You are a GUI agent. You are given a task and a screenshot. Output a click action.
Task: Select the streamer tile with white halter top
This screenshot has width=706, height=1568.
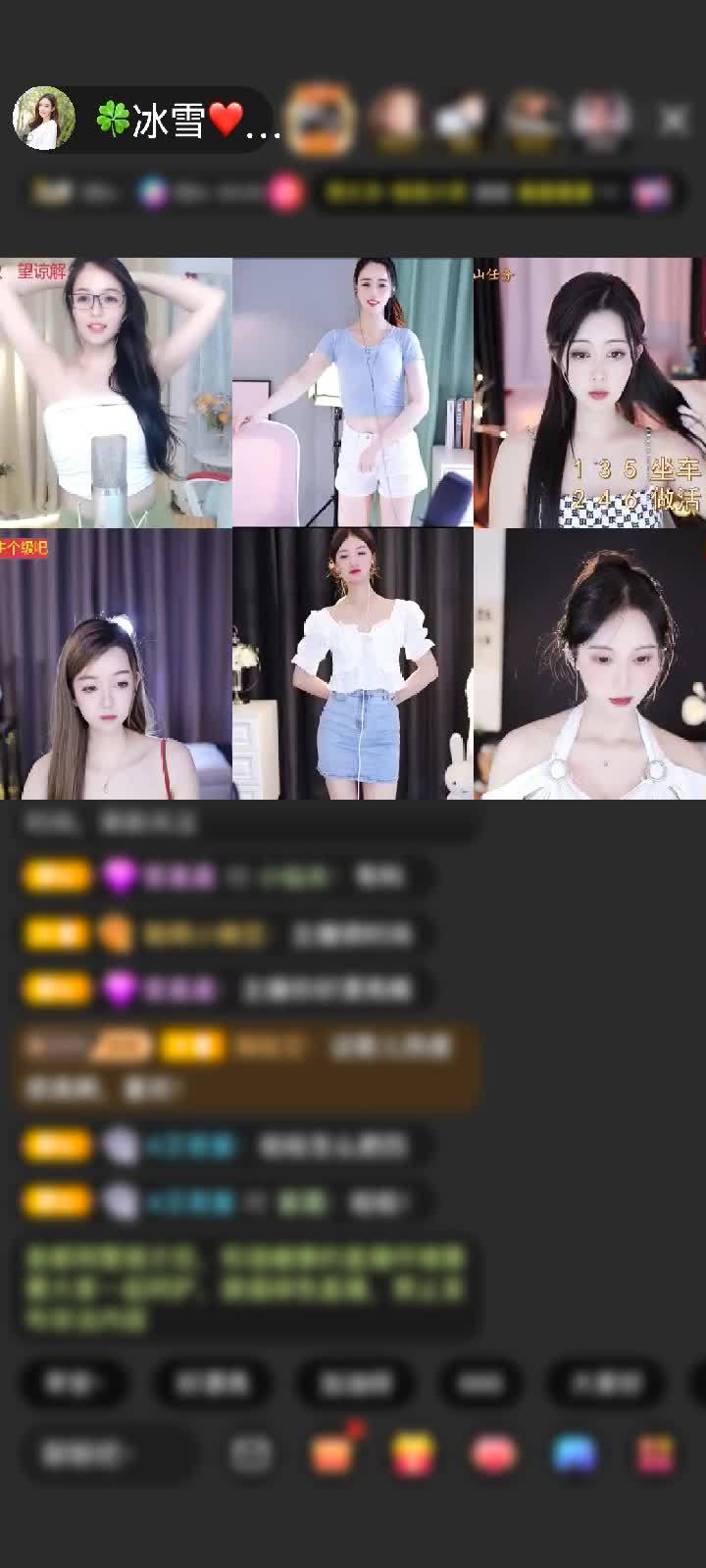pos(589,663)
